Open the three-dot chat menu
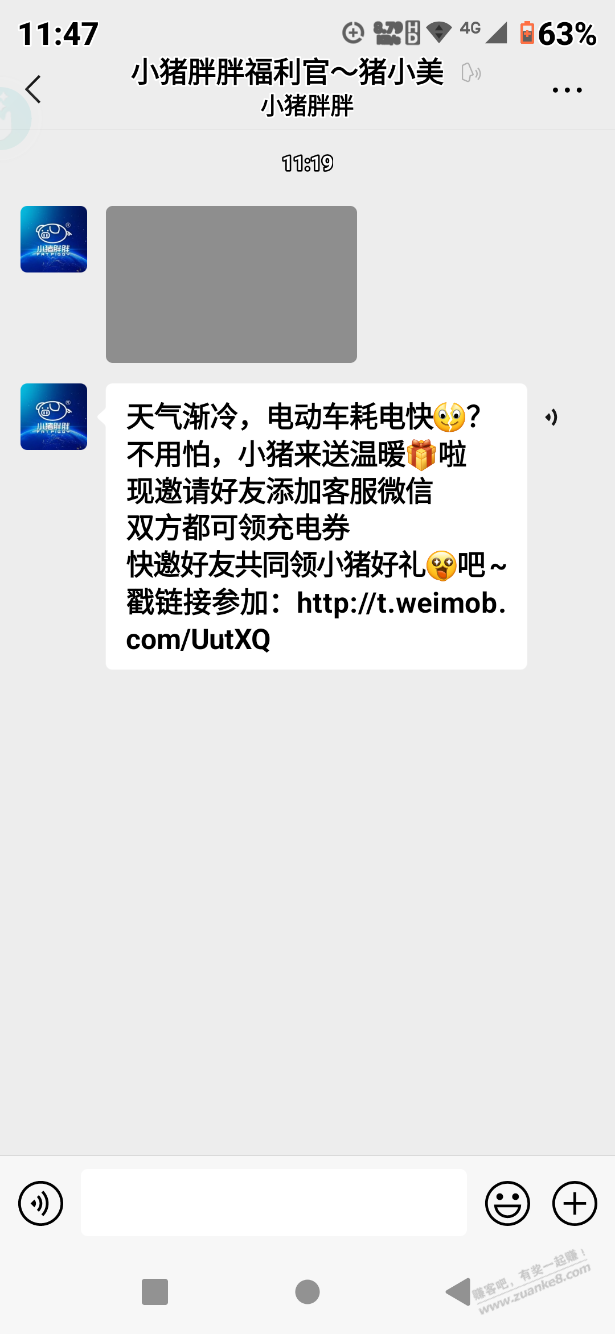This screenshot has height=1334, width=615. tap(567, 90)
